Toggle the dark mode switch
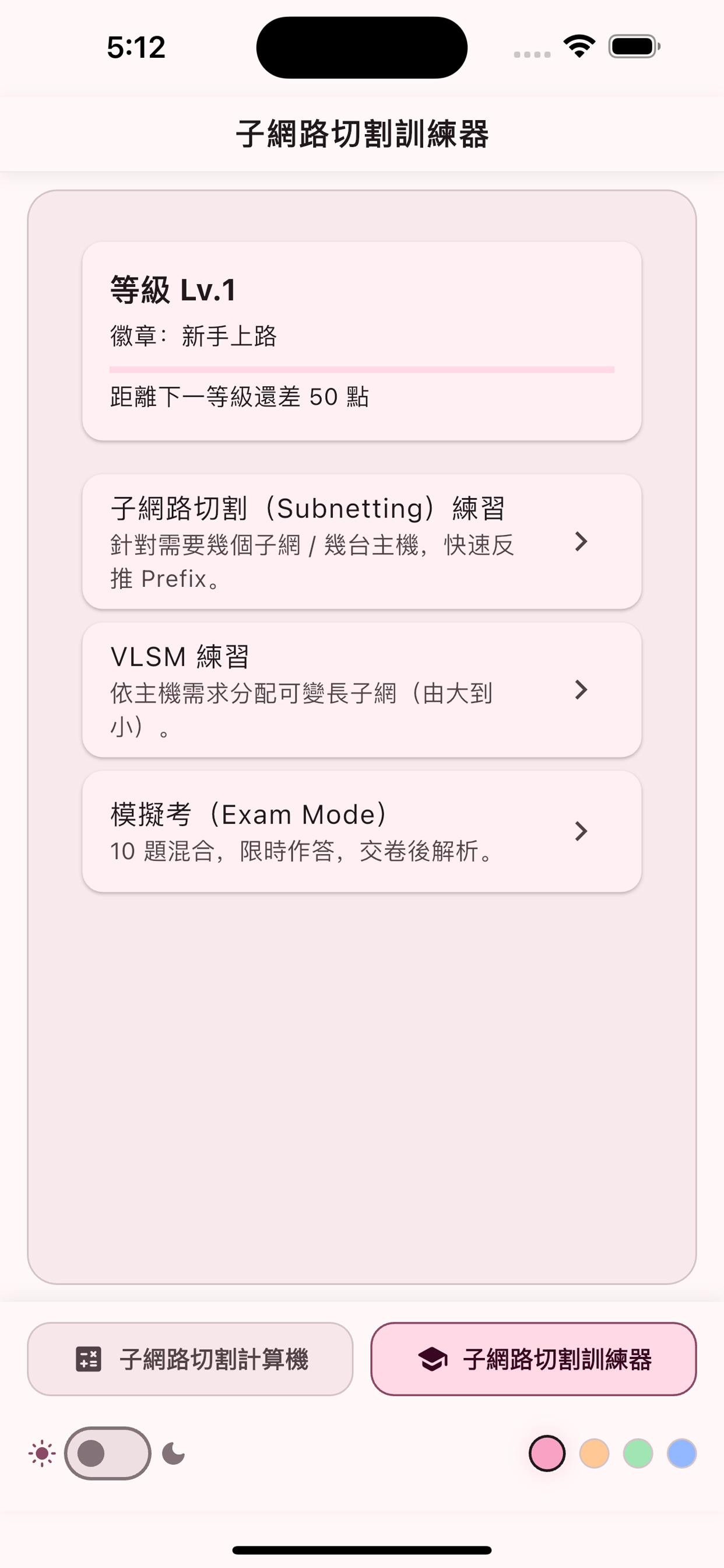The image size is (724, 1568). tap(108, 1454)
